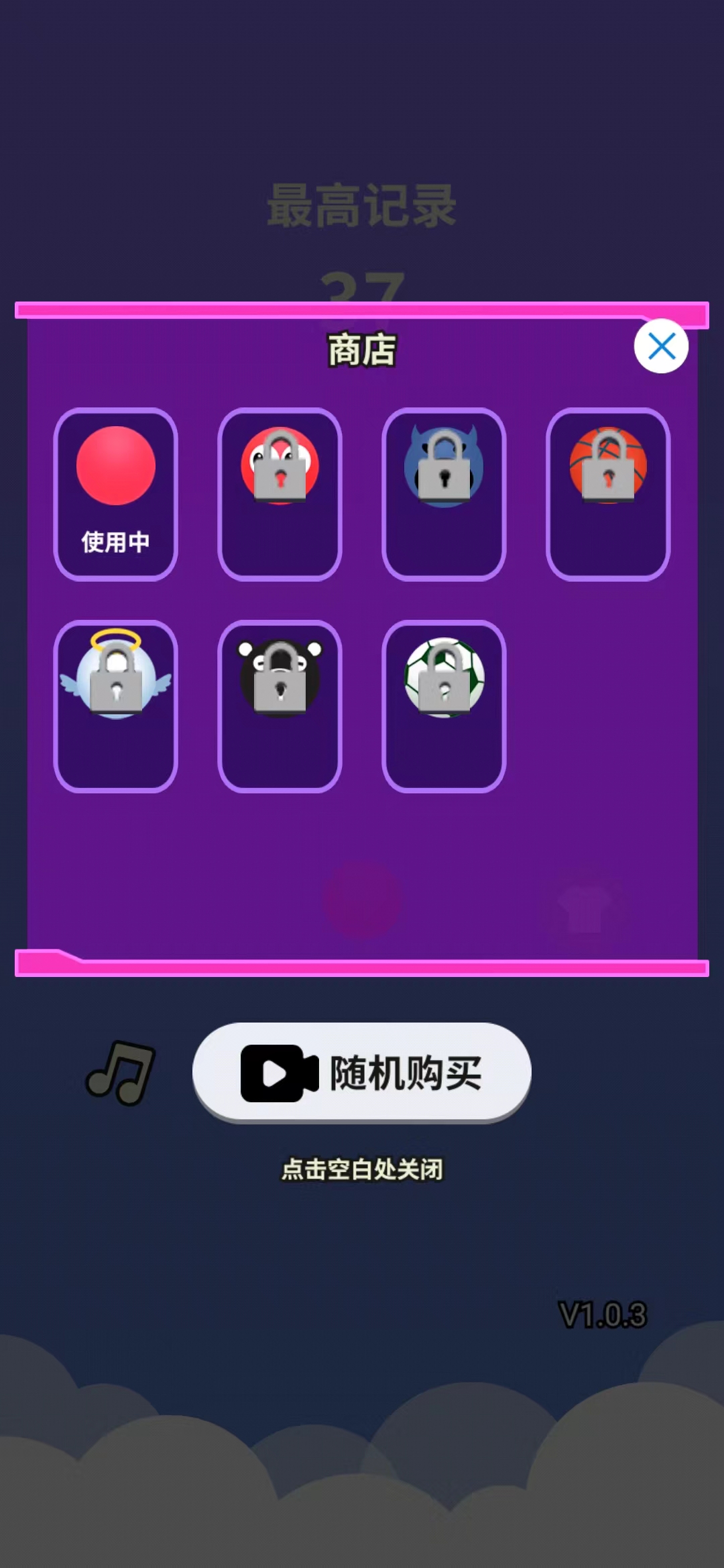724x1568 pixels.
Task: Click the locked black bear skin
Action: point(280,683)
